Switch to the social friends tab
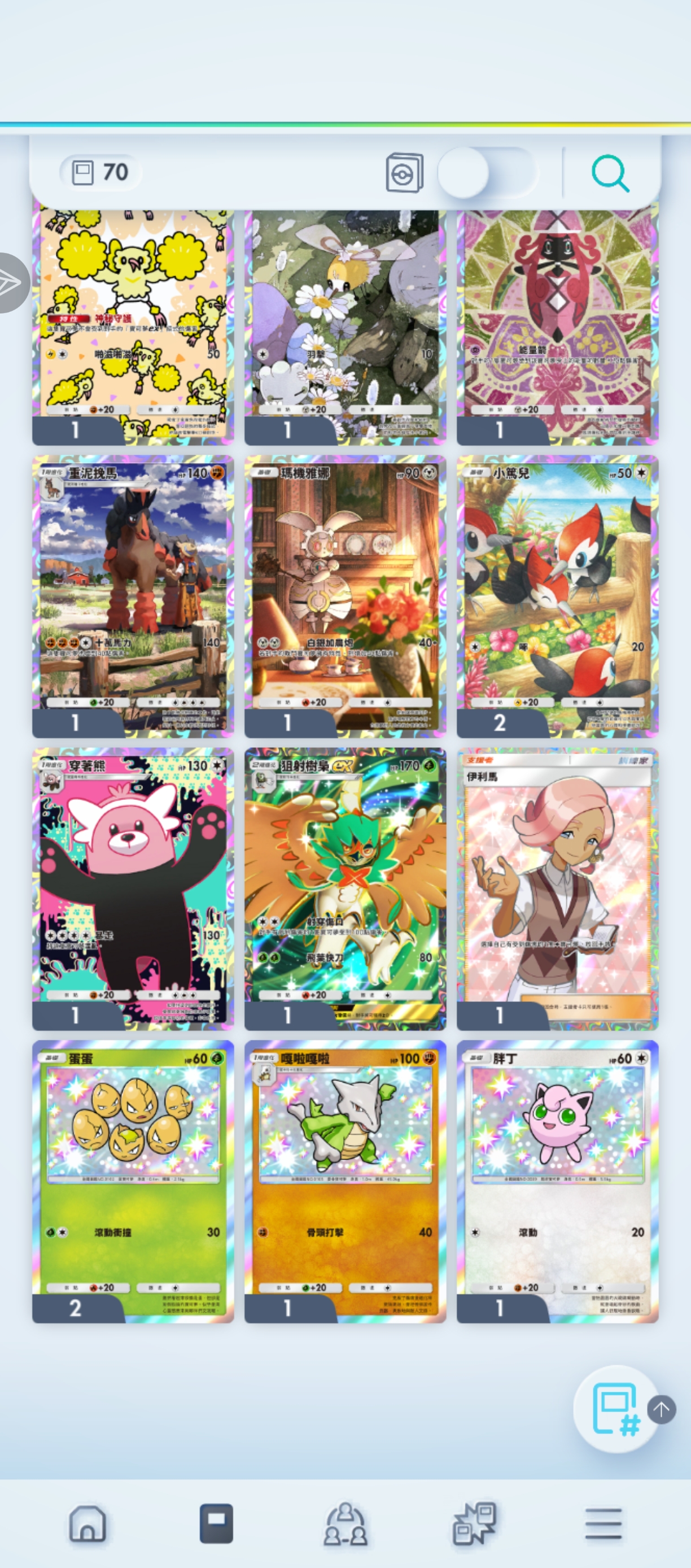This screenshot has height=1568, width=691. [x=345, y=1523]
